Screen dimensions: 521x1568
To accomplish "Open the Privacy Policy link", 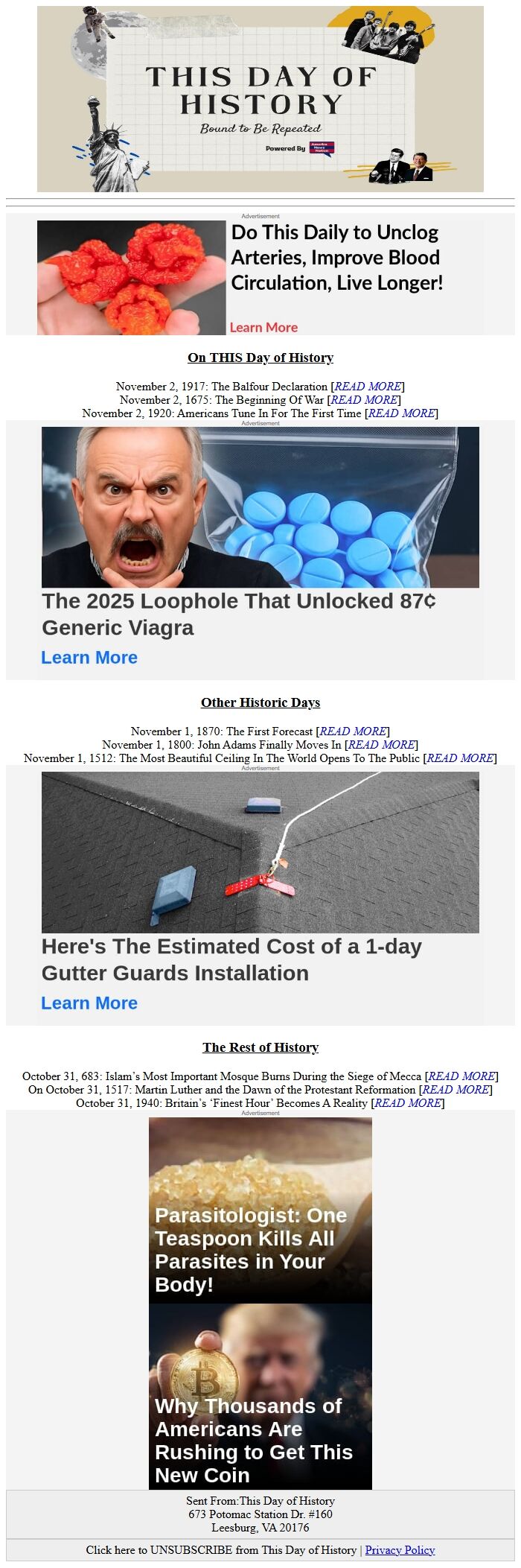I will (400, 1549).
